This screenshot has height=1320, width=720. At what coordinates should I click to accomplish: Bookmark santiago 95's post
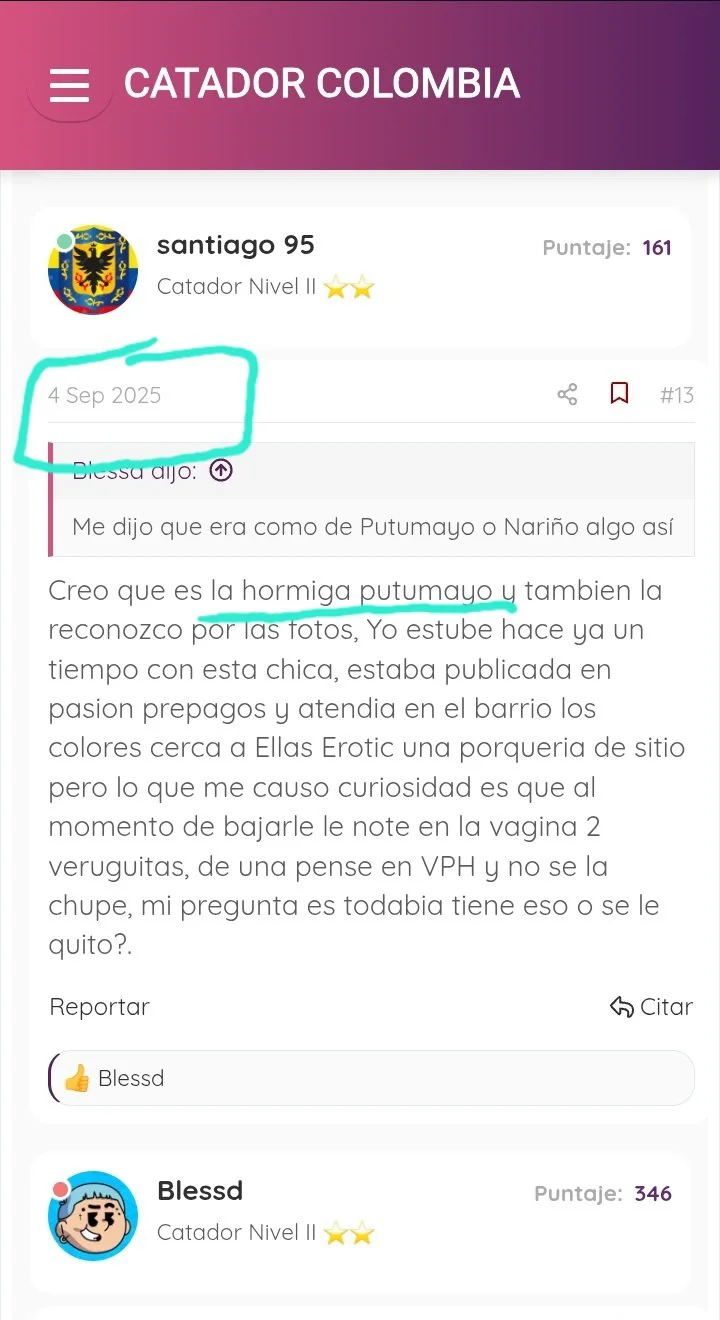619,393
